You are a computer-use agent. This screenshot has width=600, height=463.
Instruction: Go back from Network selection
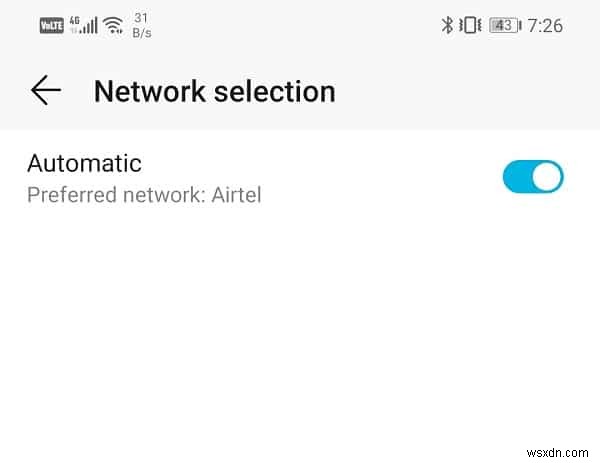pyautogui.click(x=46, y=91)
